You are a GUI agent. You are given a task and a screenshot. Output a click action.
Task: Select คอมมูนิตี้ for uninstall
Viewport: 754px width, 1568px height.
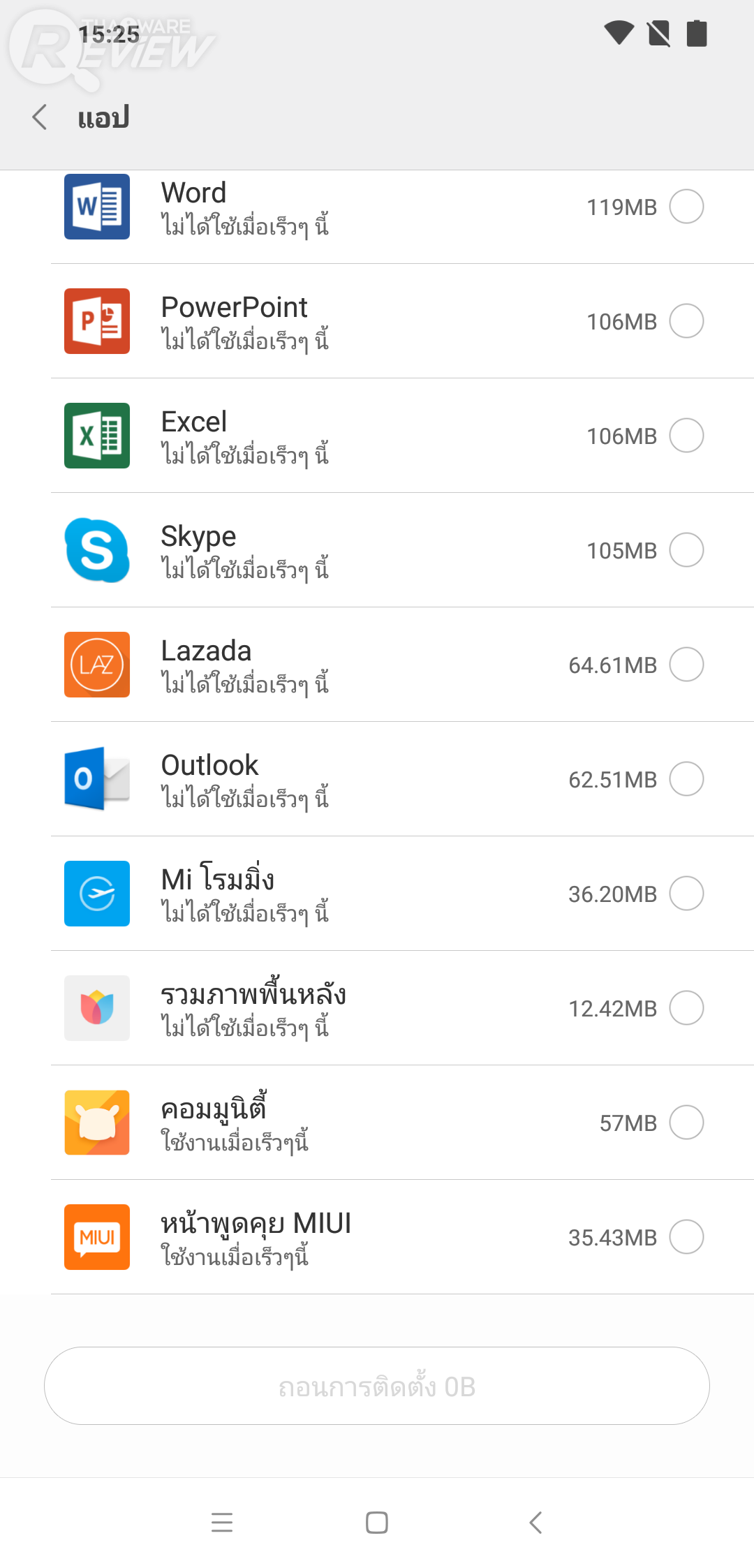pos(686,1123)
